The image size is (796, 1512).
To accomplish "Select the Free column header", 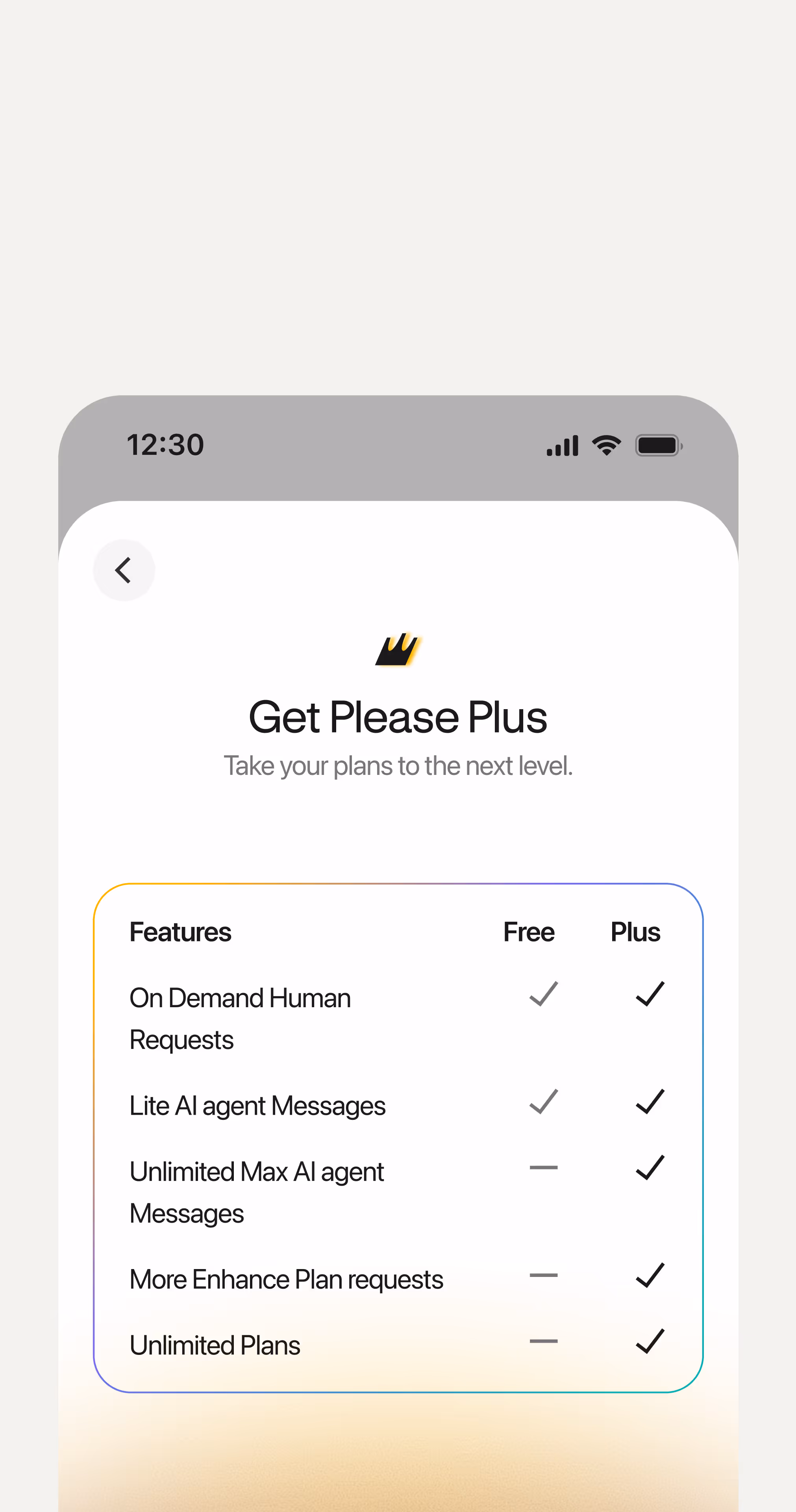I will [x=528, y=932].
